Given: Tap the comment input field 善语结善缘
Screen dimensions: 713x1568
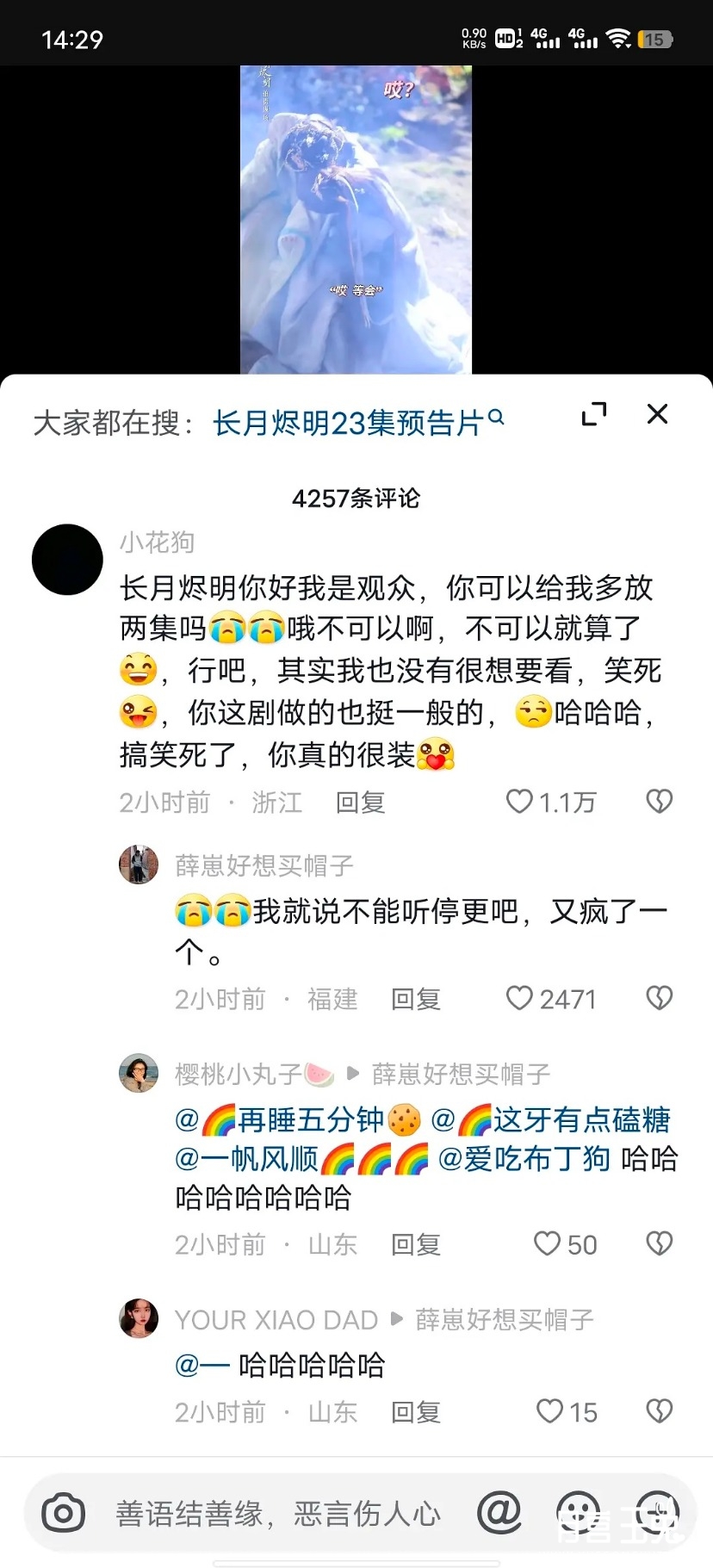Looking at the screenshot, I should 277,1513.
